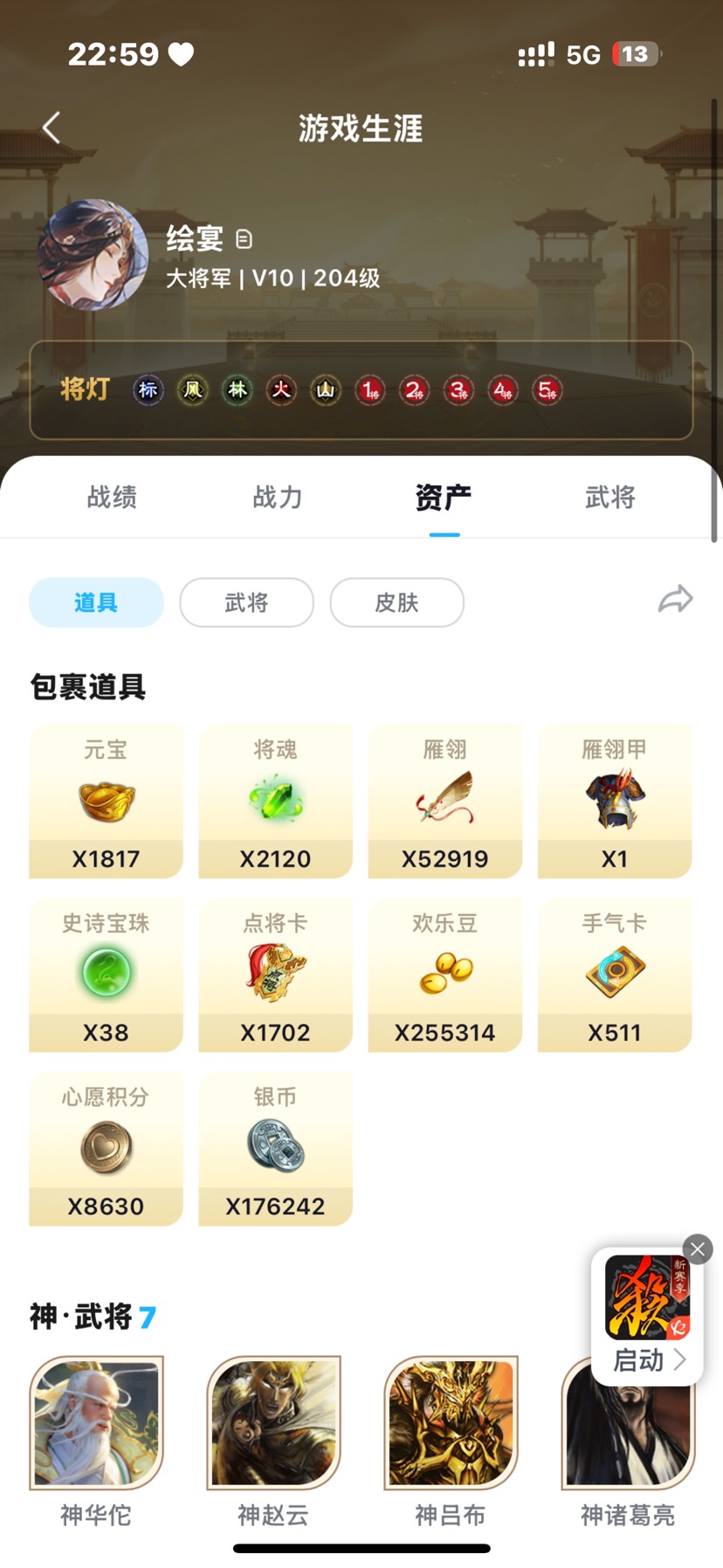View the 神吕布 general card
This screenshot has width=723, height=1568.
451,1423
